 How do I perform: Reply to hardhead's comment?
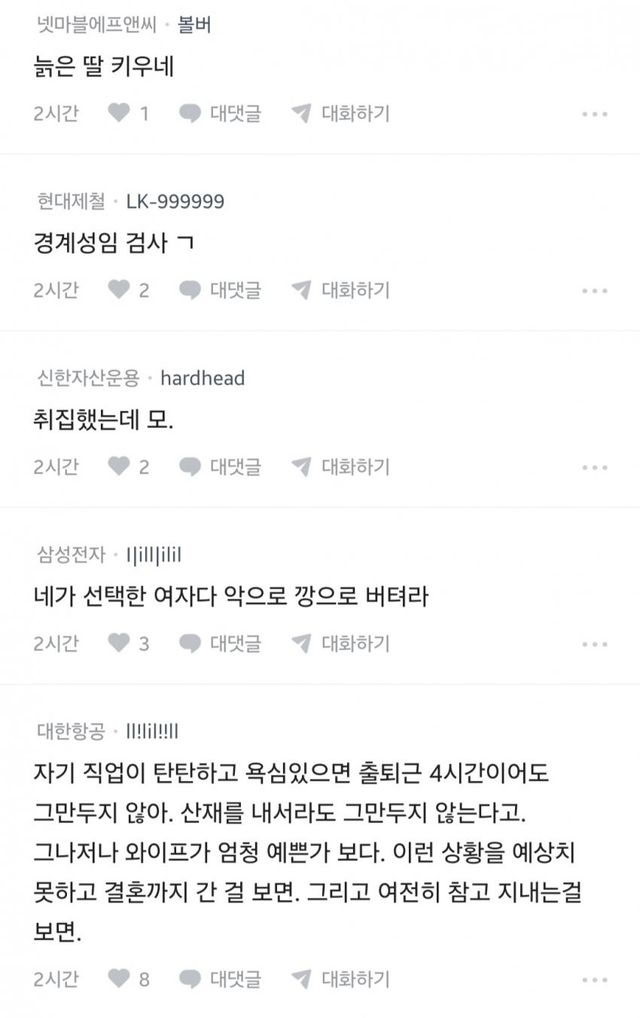(x=221, y=466)
